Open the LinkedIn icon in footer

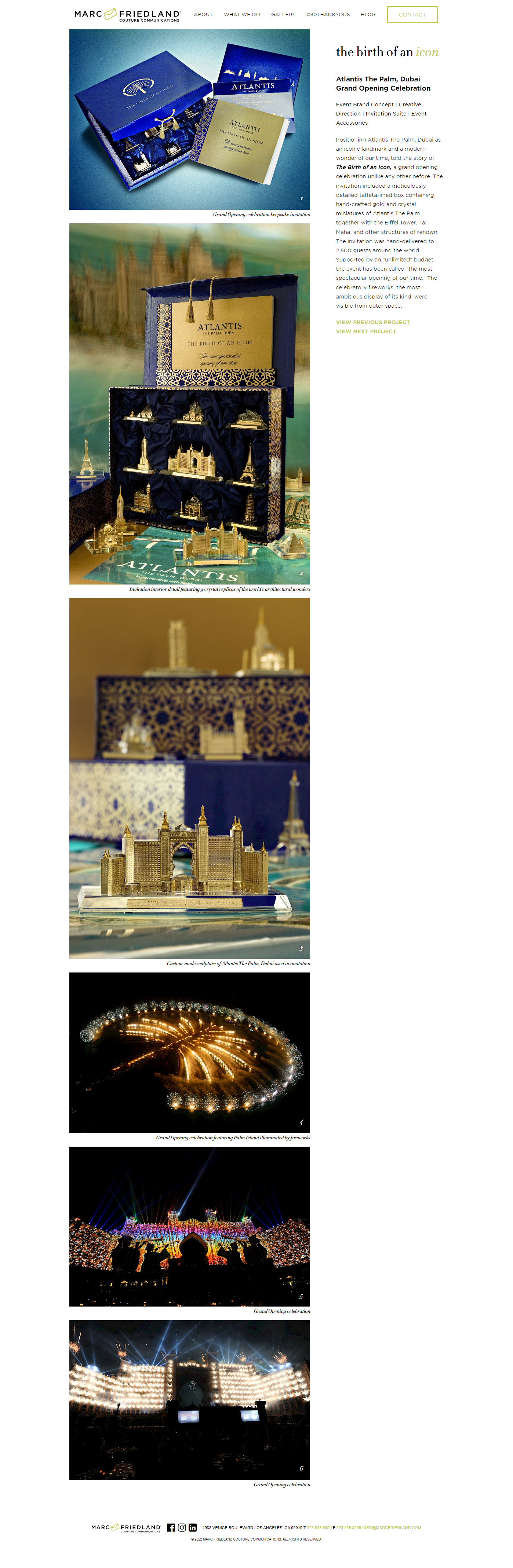tap(193, 1527)
